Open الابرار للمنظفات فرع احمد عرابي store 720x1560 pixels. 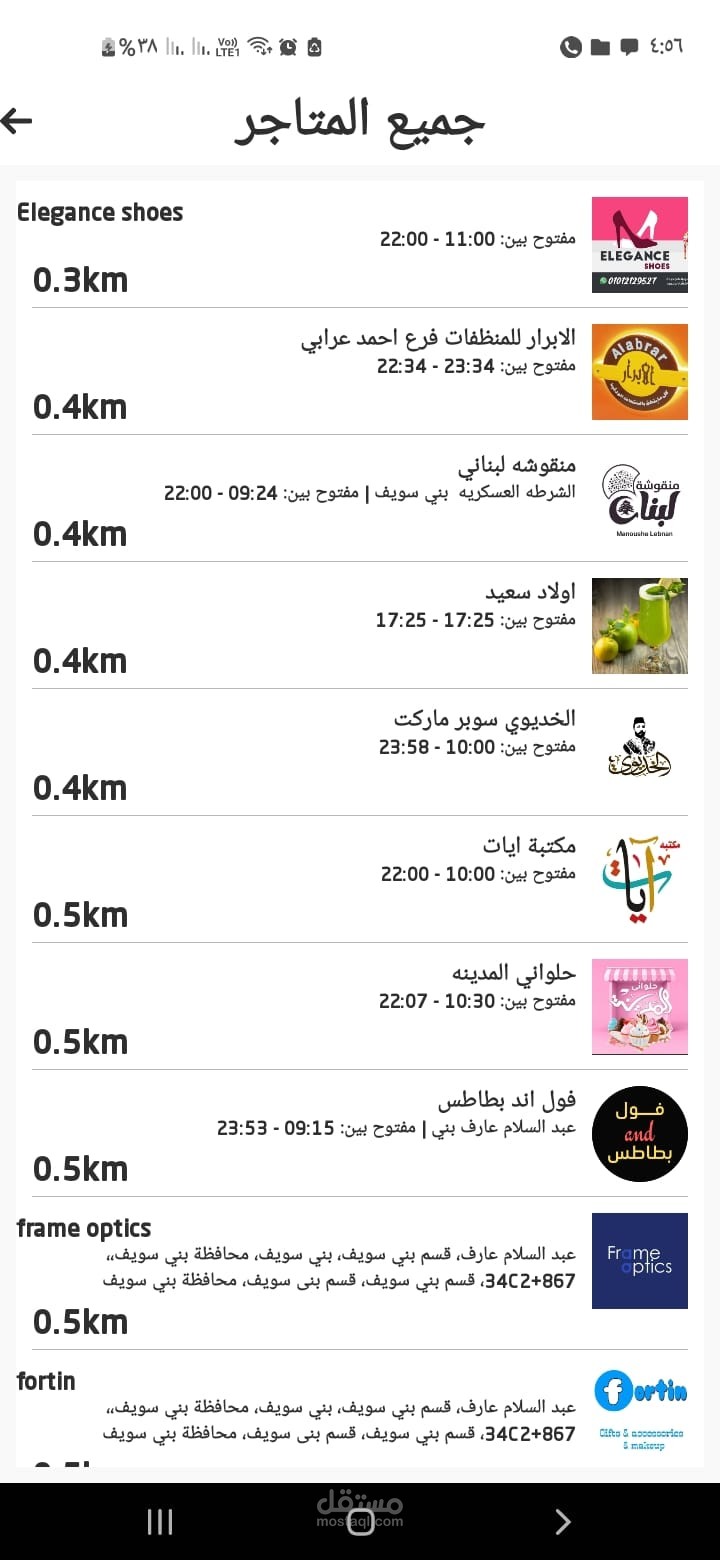(360, 372)
